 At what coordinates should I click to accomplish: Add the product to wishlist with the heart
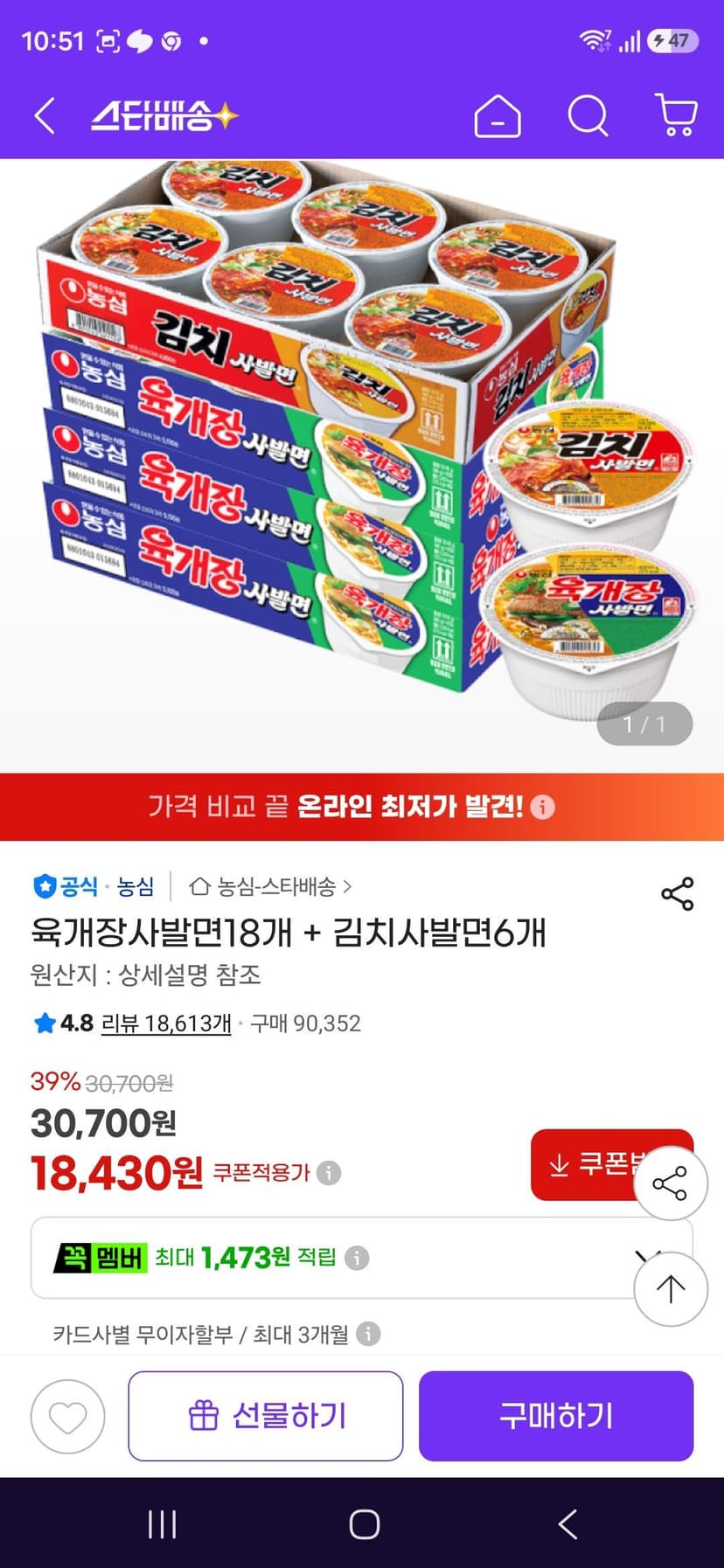[x=68, y=1417]
